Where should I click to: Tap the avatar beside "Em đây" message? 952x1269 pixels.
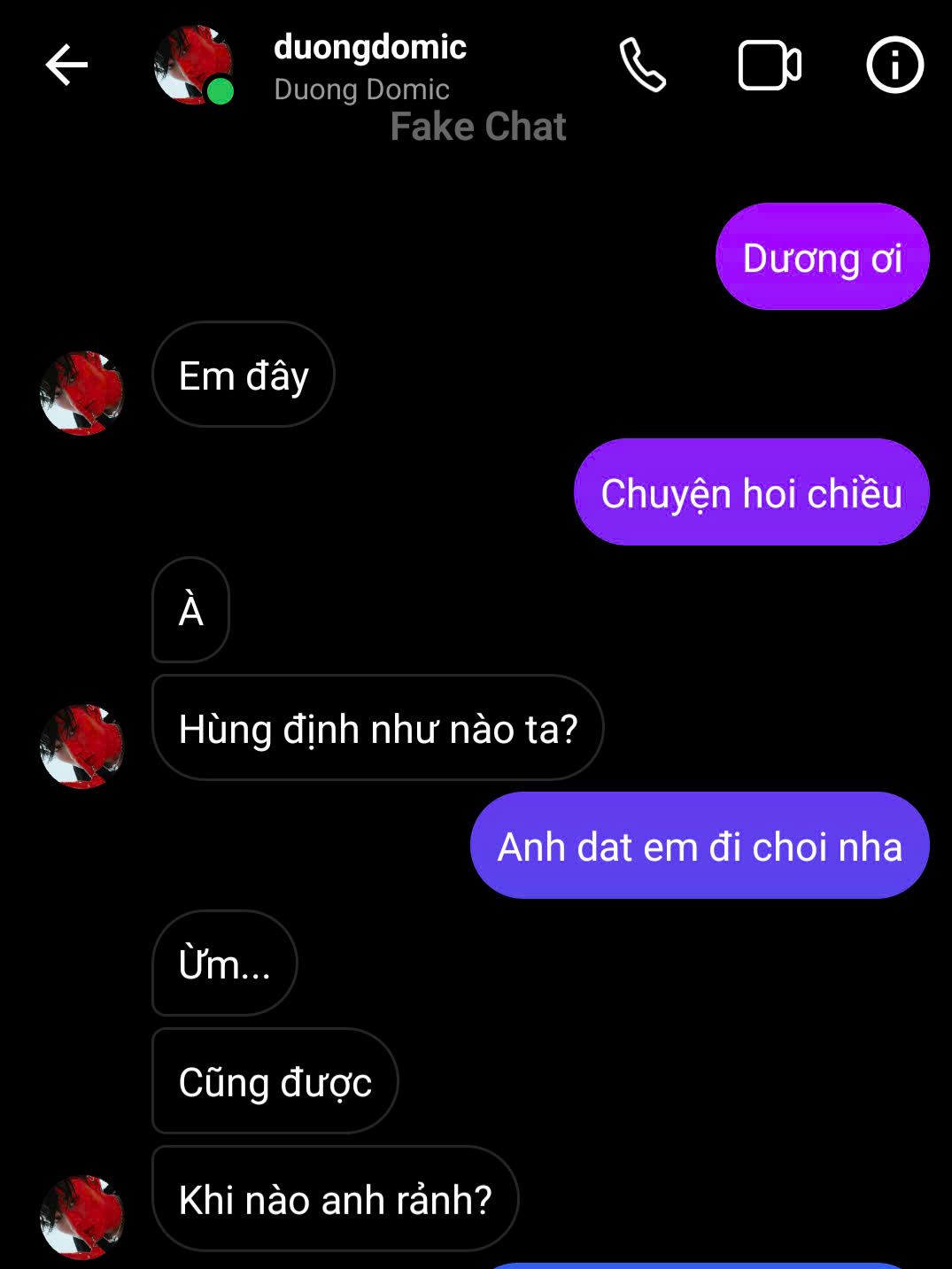coord(81,392)
